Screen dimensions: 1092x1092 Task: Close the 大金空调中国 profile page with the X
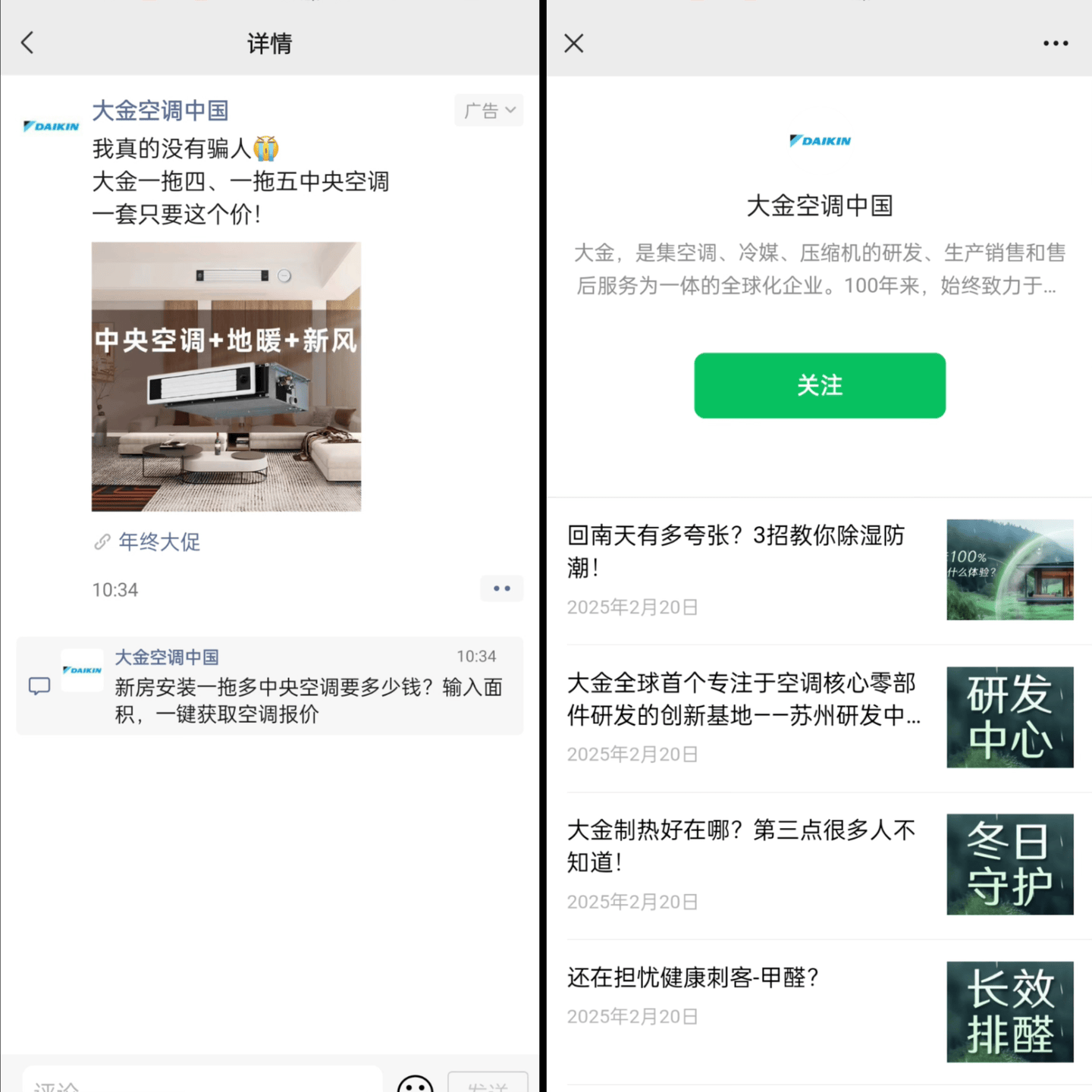pyautogui.click(x=574, y=43)
